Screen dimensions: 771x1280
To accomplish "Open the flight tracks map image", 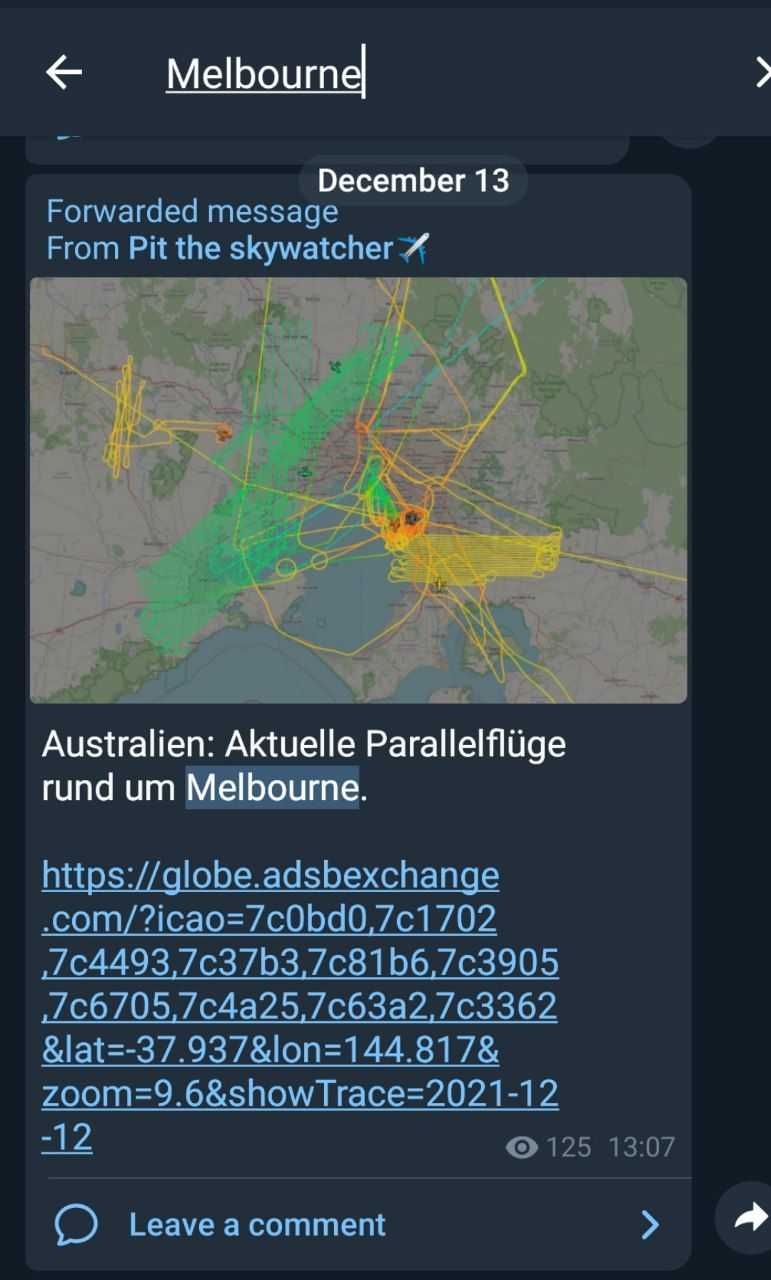I will (358, 490).
